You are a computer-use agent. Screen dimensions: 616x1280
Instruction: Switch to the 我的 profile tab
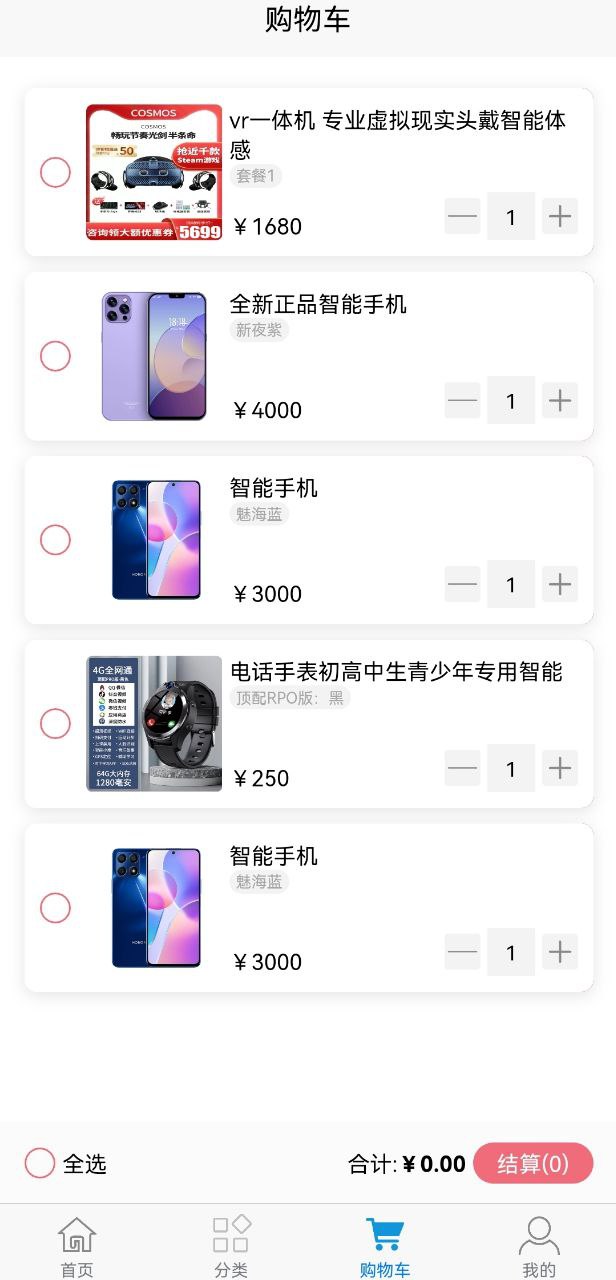(x=539, y=1246)
